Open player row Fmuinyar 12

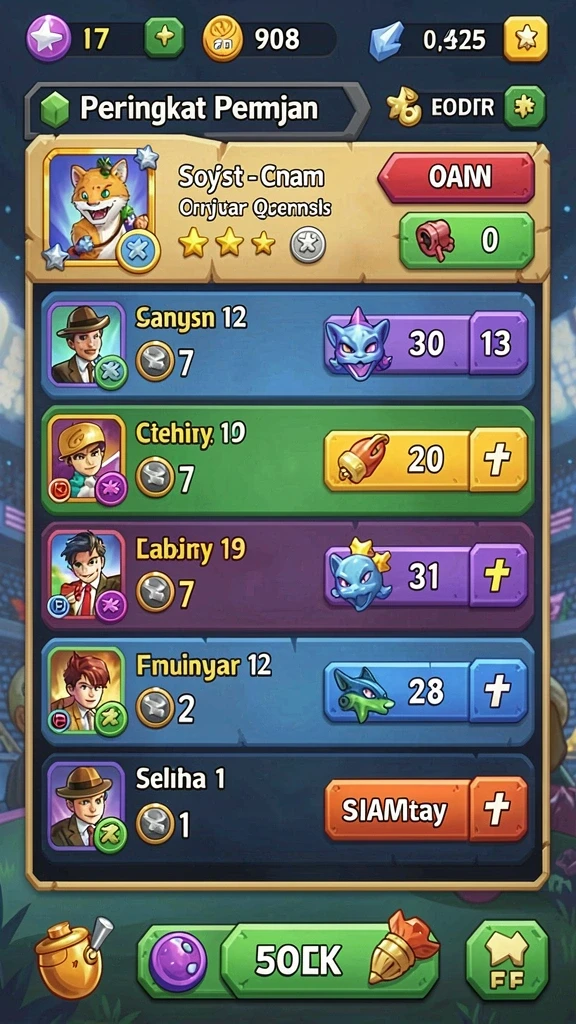[x=287, y=691]
